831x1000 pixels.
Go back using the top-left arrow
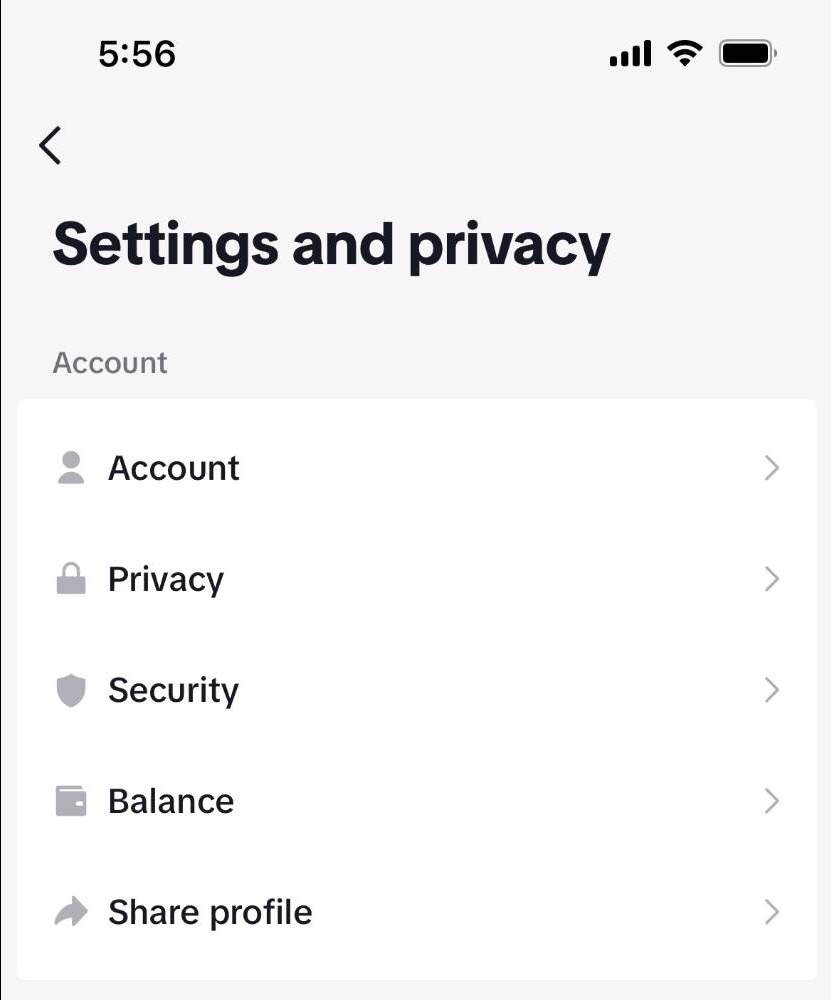point(50,145)
